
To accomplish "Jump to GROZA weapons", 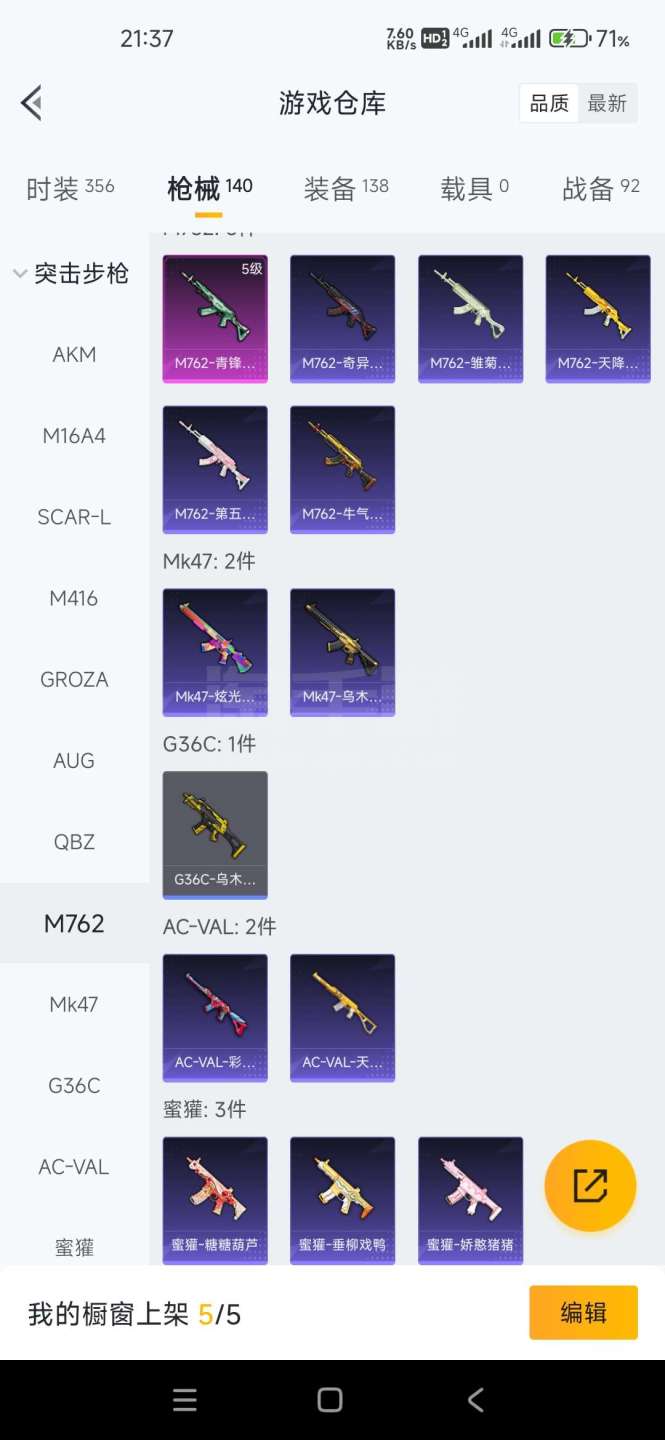I will tap(74, 679).
